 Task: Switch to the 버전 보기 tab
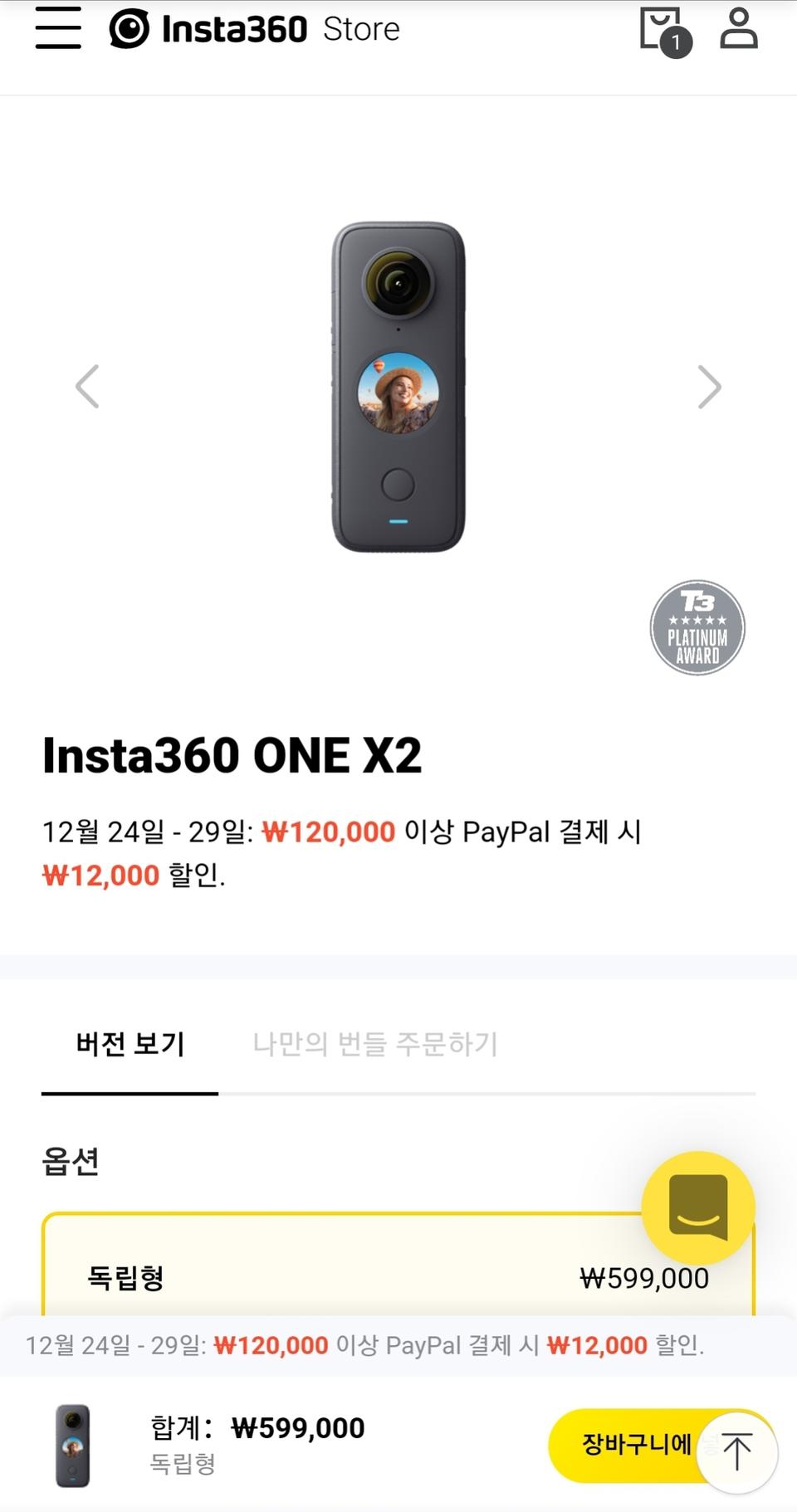[x=129, y=1045]
